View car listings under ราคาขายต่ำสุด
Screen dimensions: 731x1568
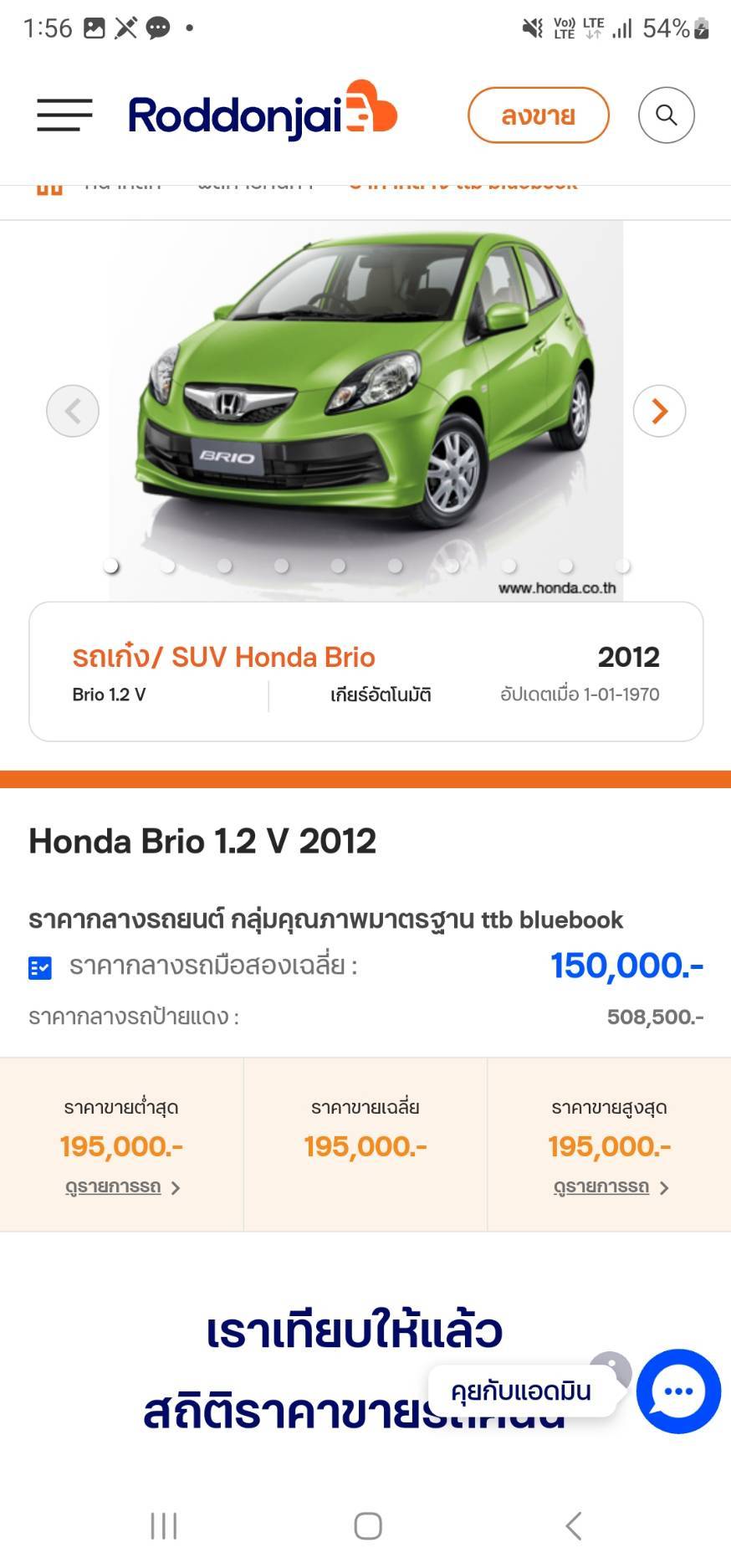point(122,1187)
